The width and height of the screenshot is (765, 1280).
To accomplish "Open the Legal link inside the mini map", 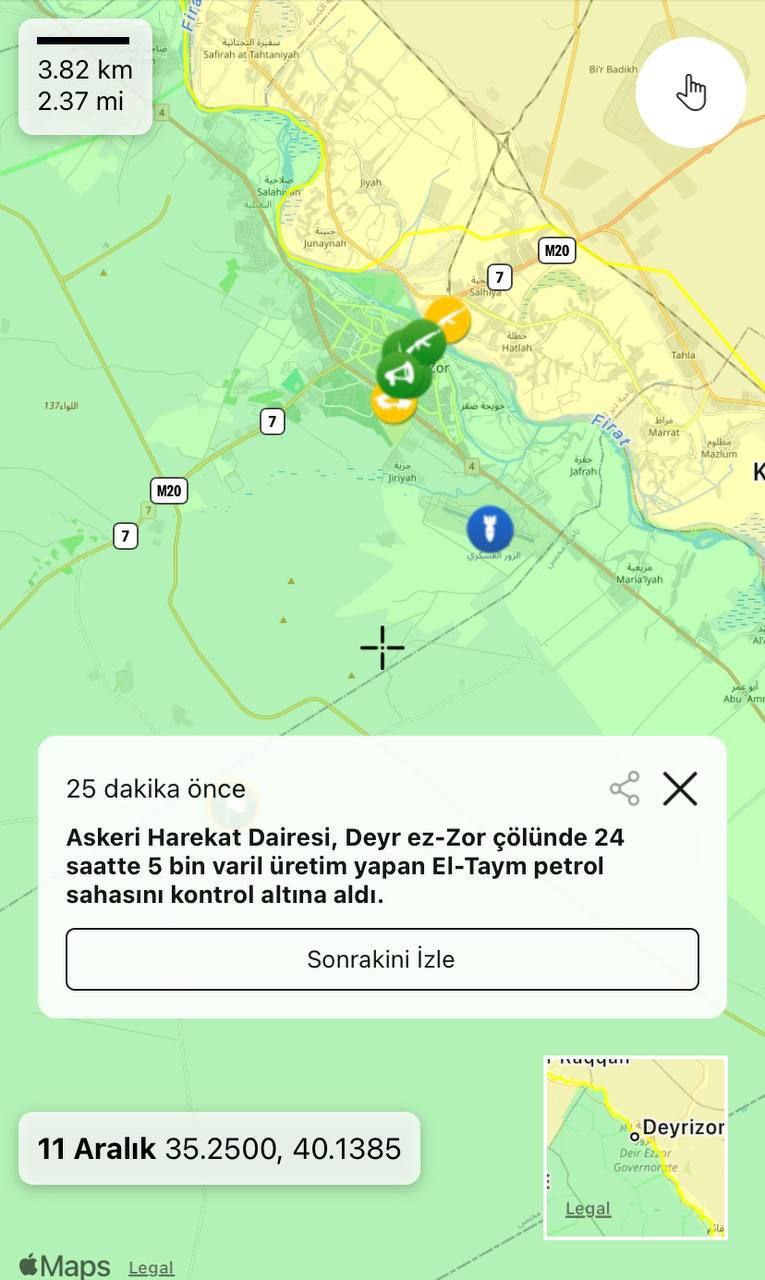I will click(588, 1209).
